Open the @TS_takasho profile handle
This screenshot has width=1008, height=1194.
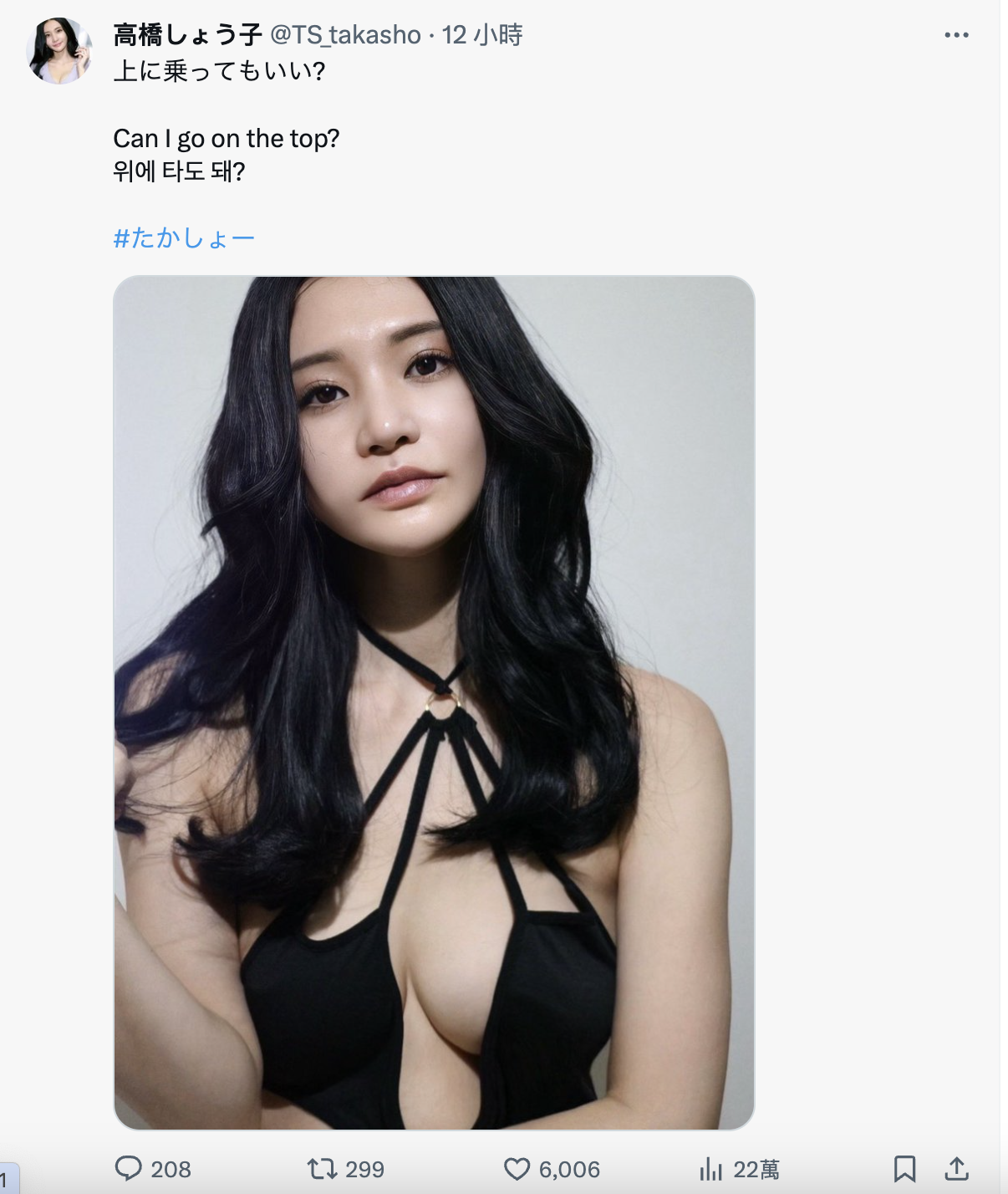[345, 35]
